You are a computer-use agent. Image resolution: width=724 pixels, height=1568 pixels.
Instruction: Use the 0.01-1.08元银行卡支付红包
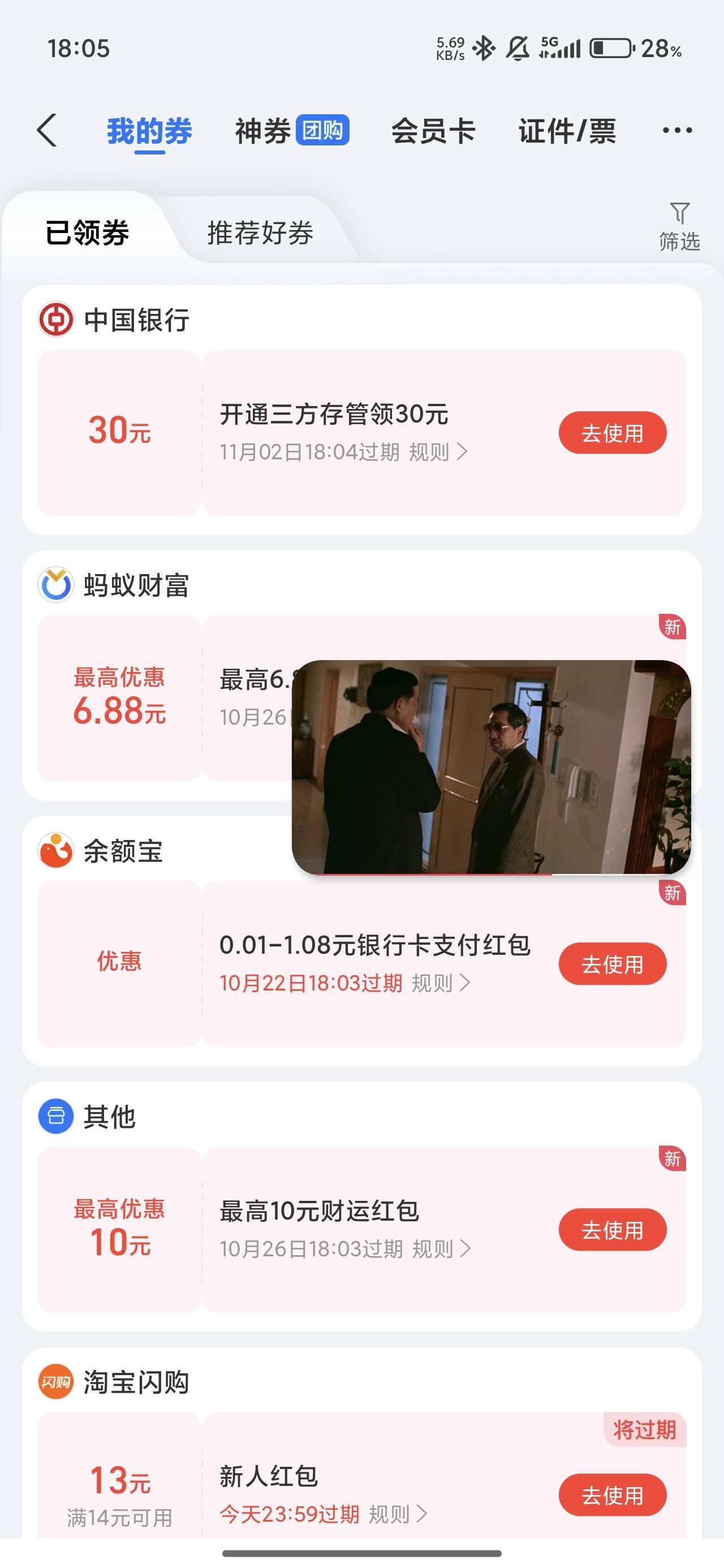coord(612,964)
